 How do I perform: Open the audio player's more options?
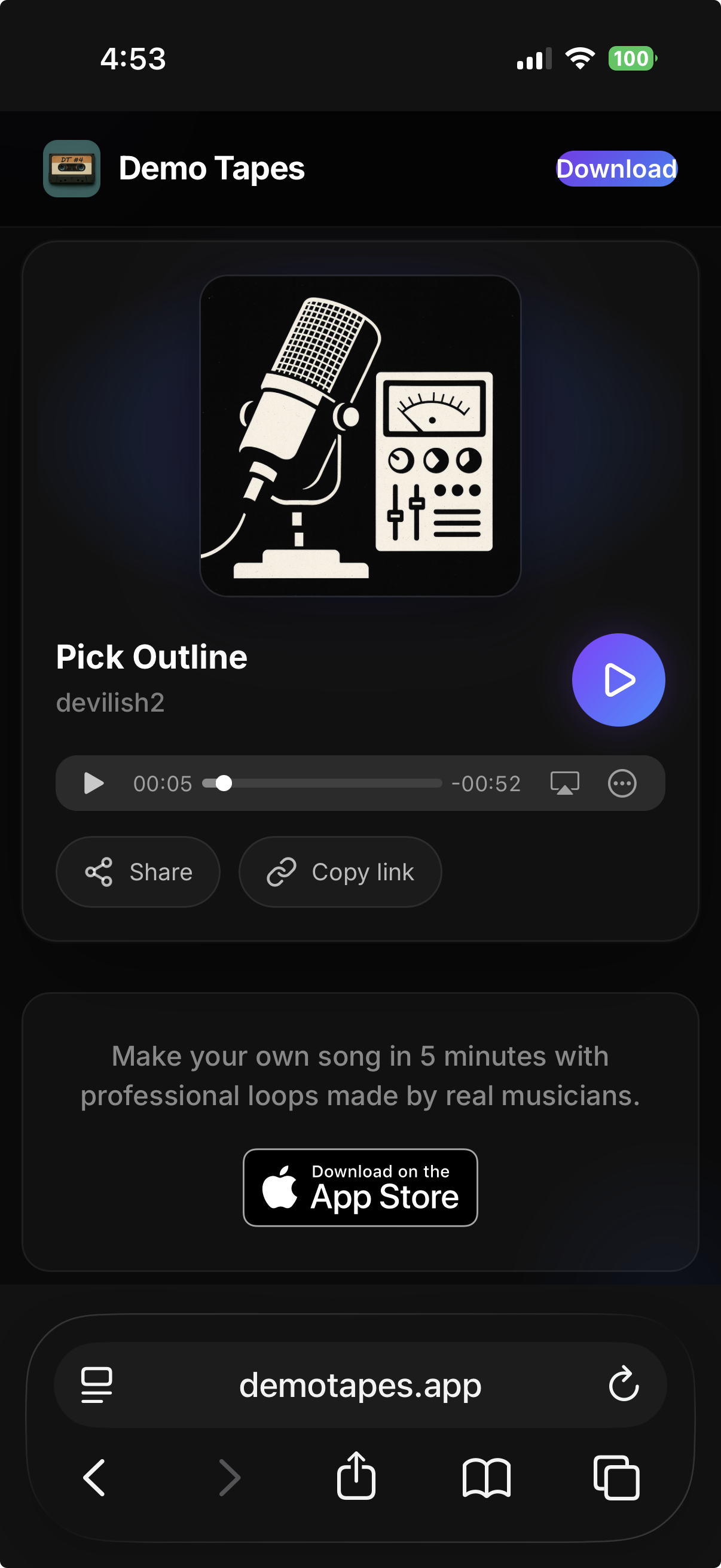(x=622, y=783)
